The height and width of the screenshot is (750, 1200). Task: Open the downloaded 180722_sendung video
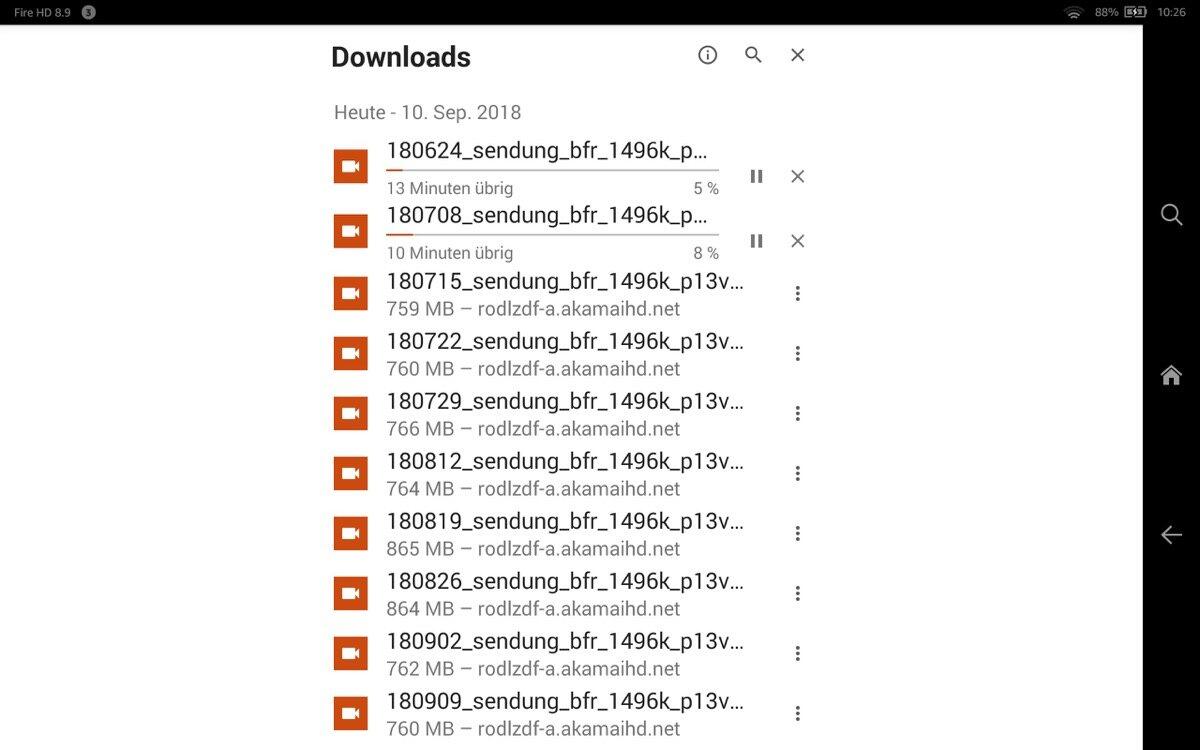(x=564, y=353)
